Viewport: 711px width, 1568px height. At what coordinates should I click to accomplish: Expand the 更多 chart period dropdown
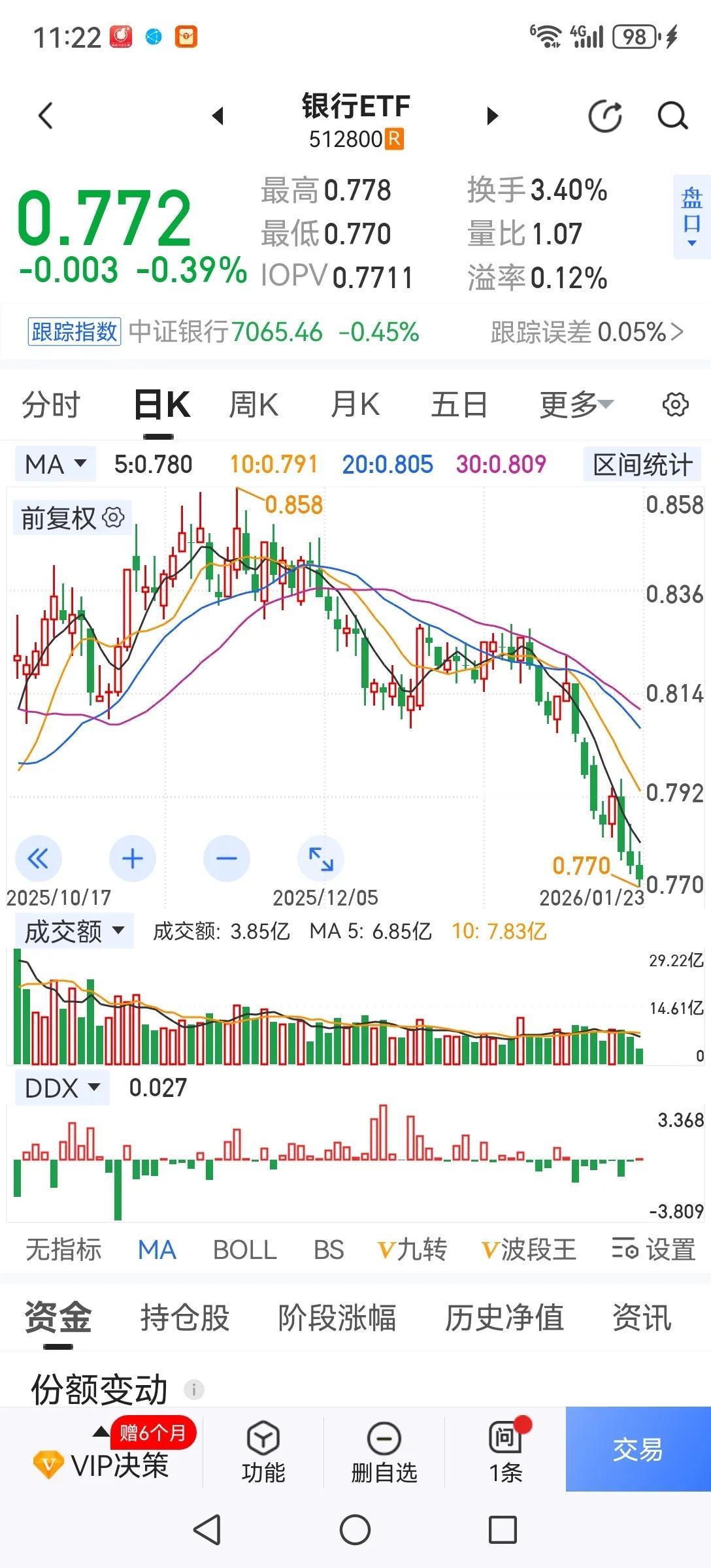click(575, 404)
